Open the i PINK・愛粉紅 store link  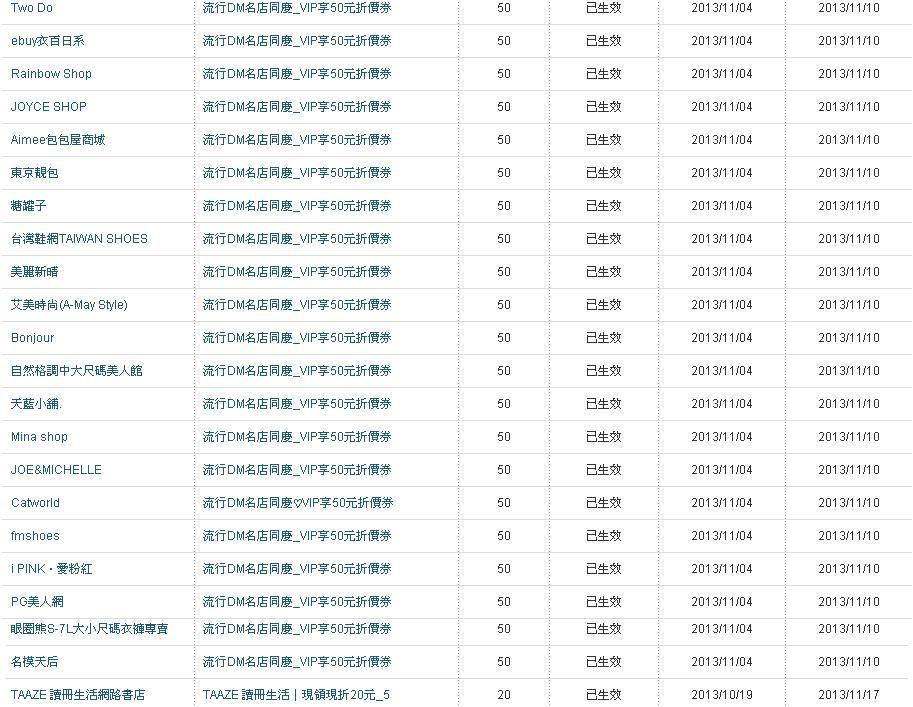[x=51, y=569]
